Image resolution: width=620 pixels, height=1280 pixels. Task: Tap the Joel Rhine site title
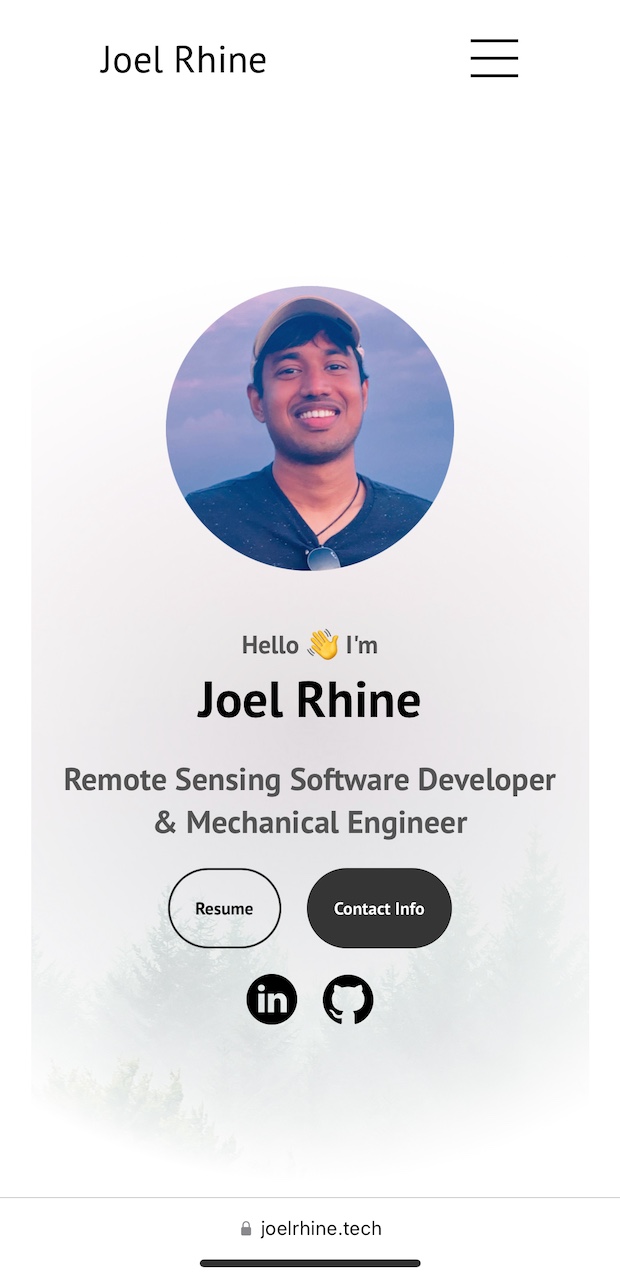point(183,60)
